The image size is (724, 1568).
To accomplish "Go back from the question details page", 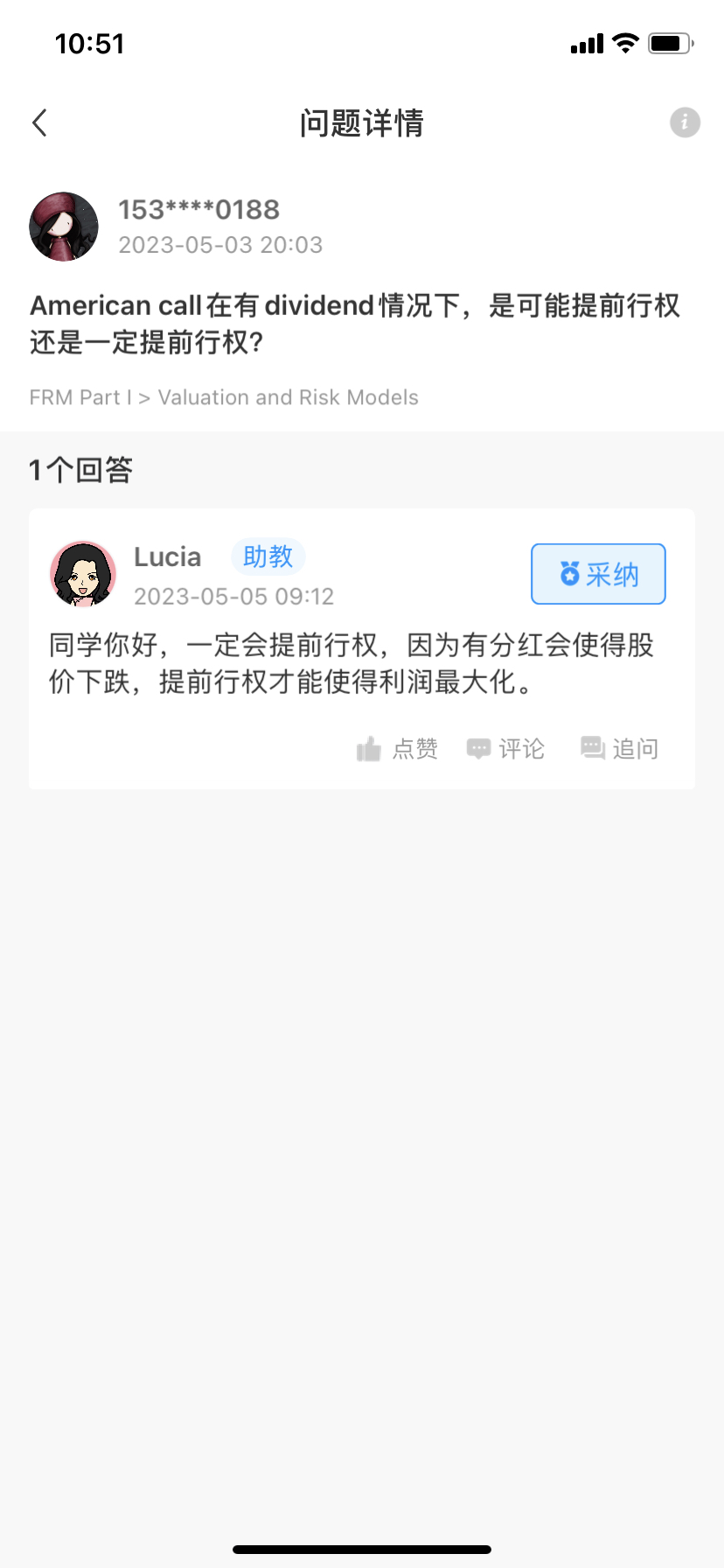I will click(40, 123).
